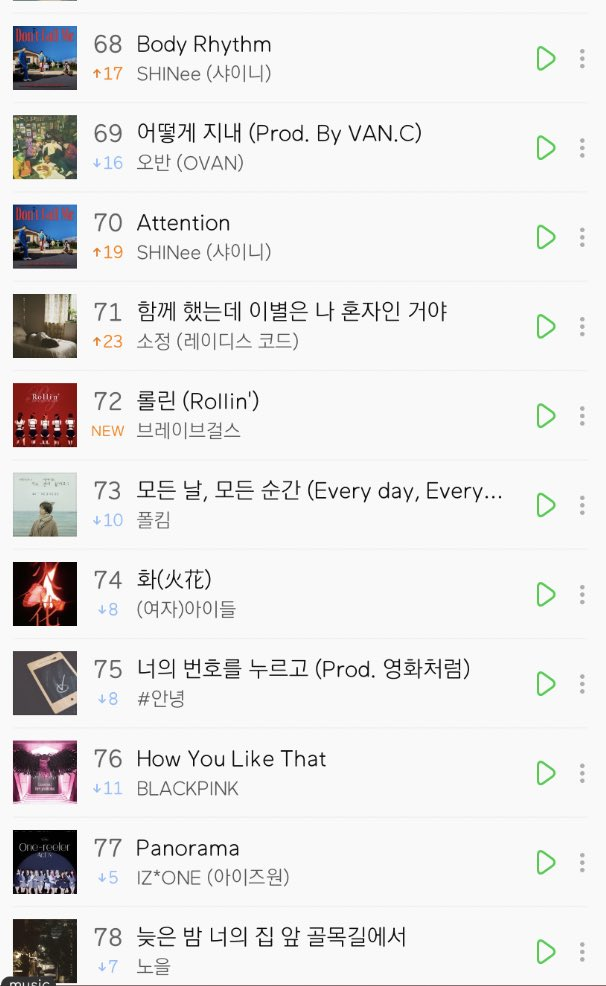
Task: Play 너의 번호를 누르고 by #안녕
Action: coord(545,683)
